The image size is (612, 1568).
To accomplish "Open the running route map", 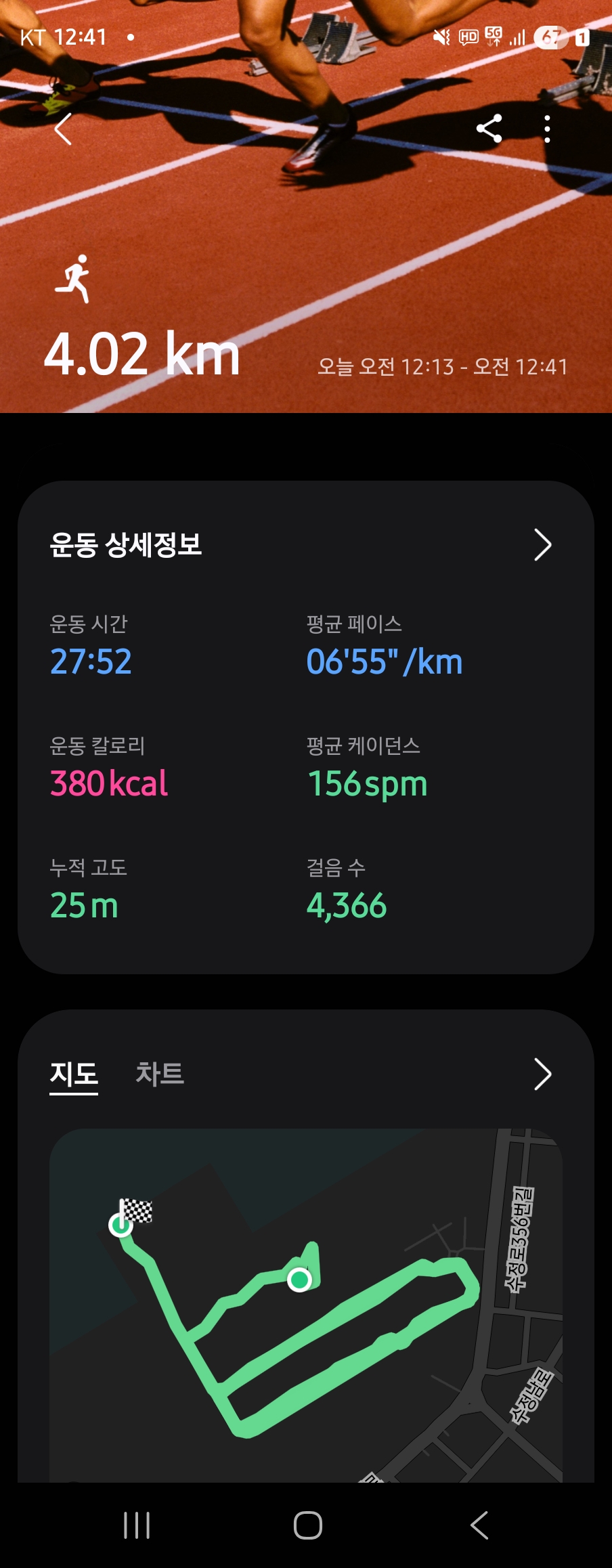I will pyautogui.click(x=306, y=1307).
